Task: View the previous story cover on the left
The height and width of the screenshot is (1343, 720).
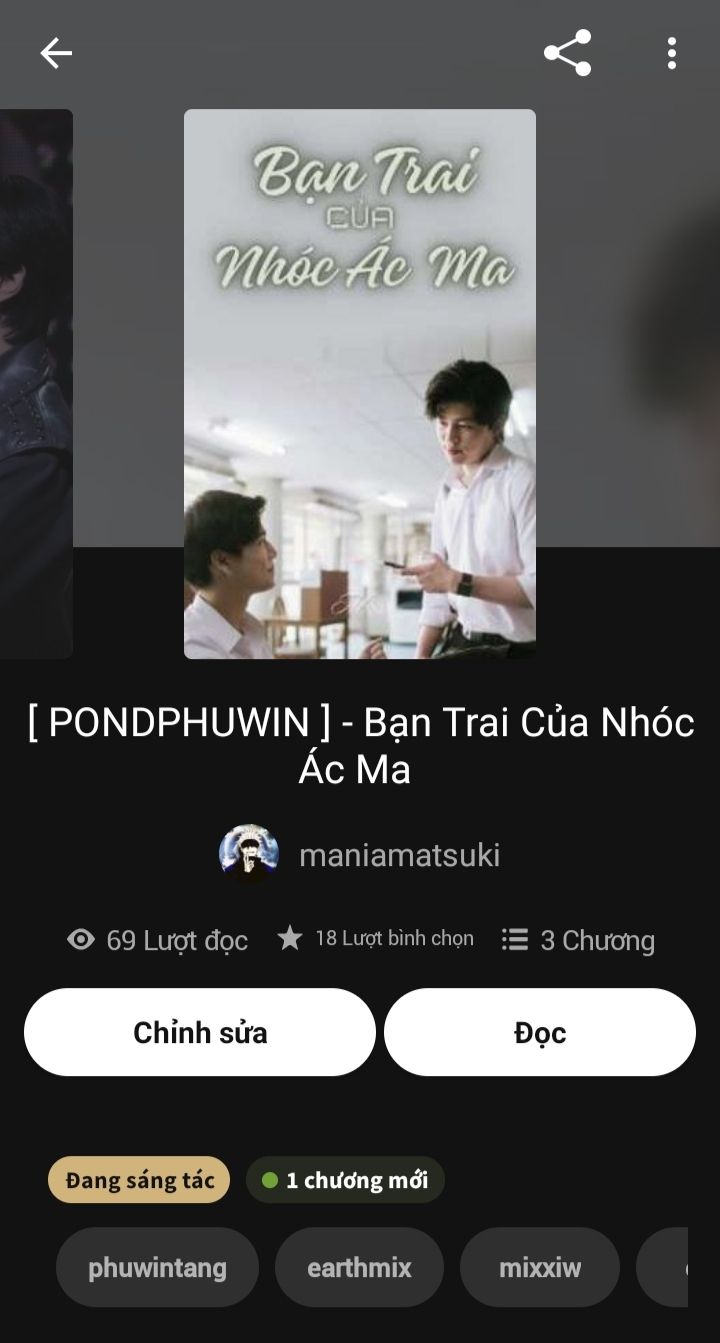Action: [x=35, y=384]
